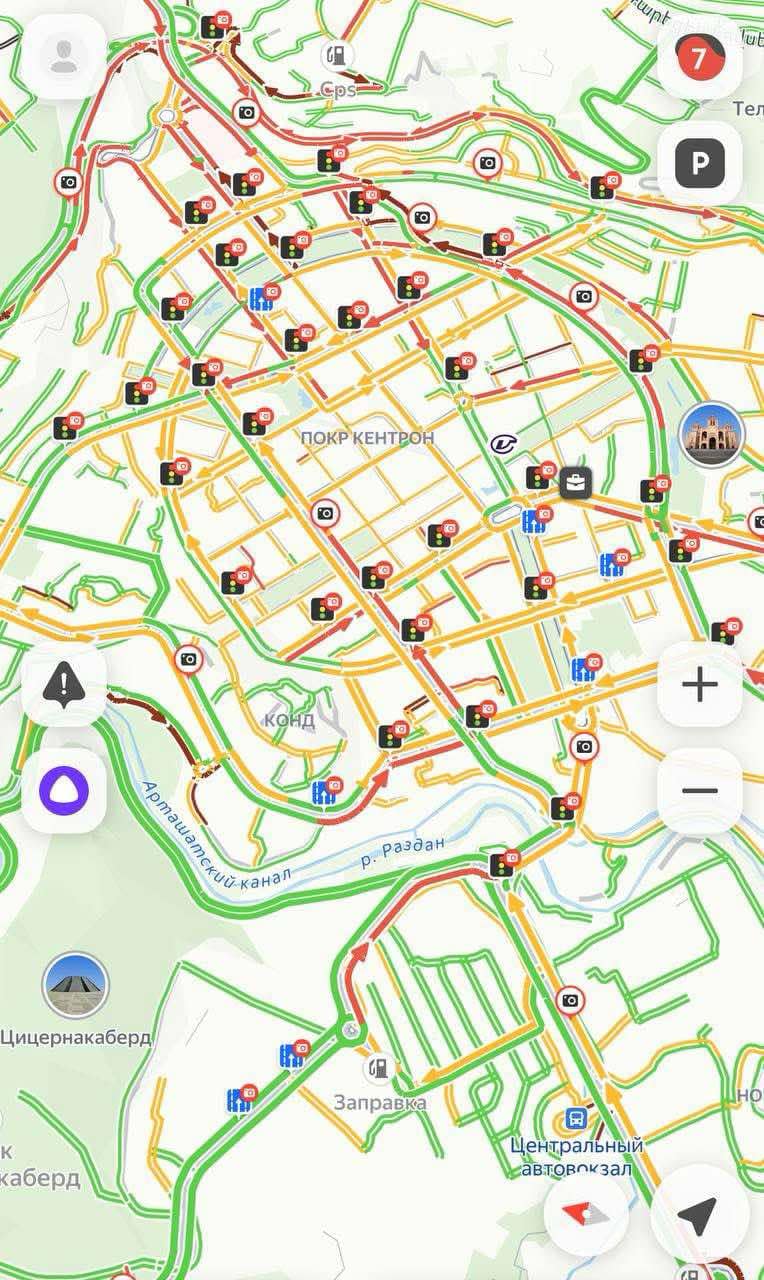The height and width of the screenshot is (1280, 764).
Task: Open the user profile button
Action: (x=64, y=57)
